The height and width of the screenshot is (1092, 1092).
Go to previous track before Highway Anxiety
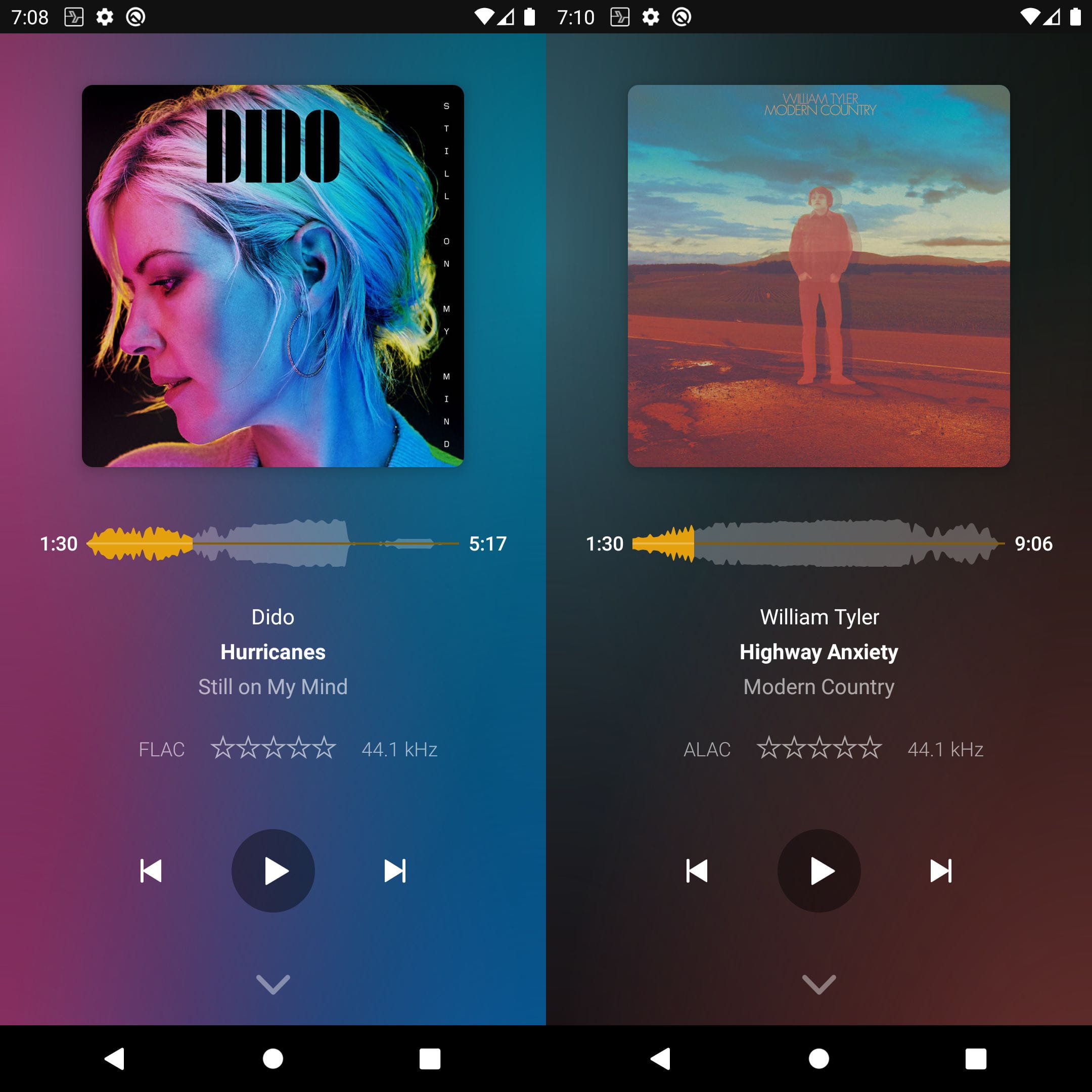(x=697, y=871)
